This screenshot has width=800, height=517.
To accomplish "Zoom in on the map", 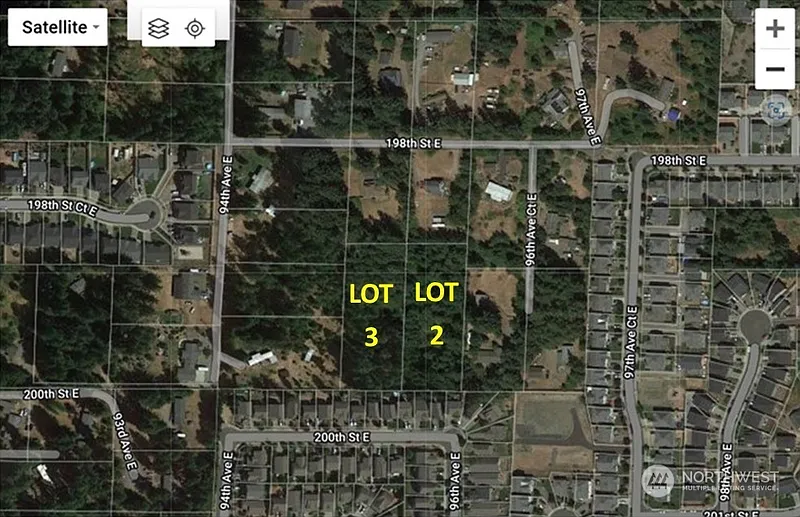I will (774, 28).
